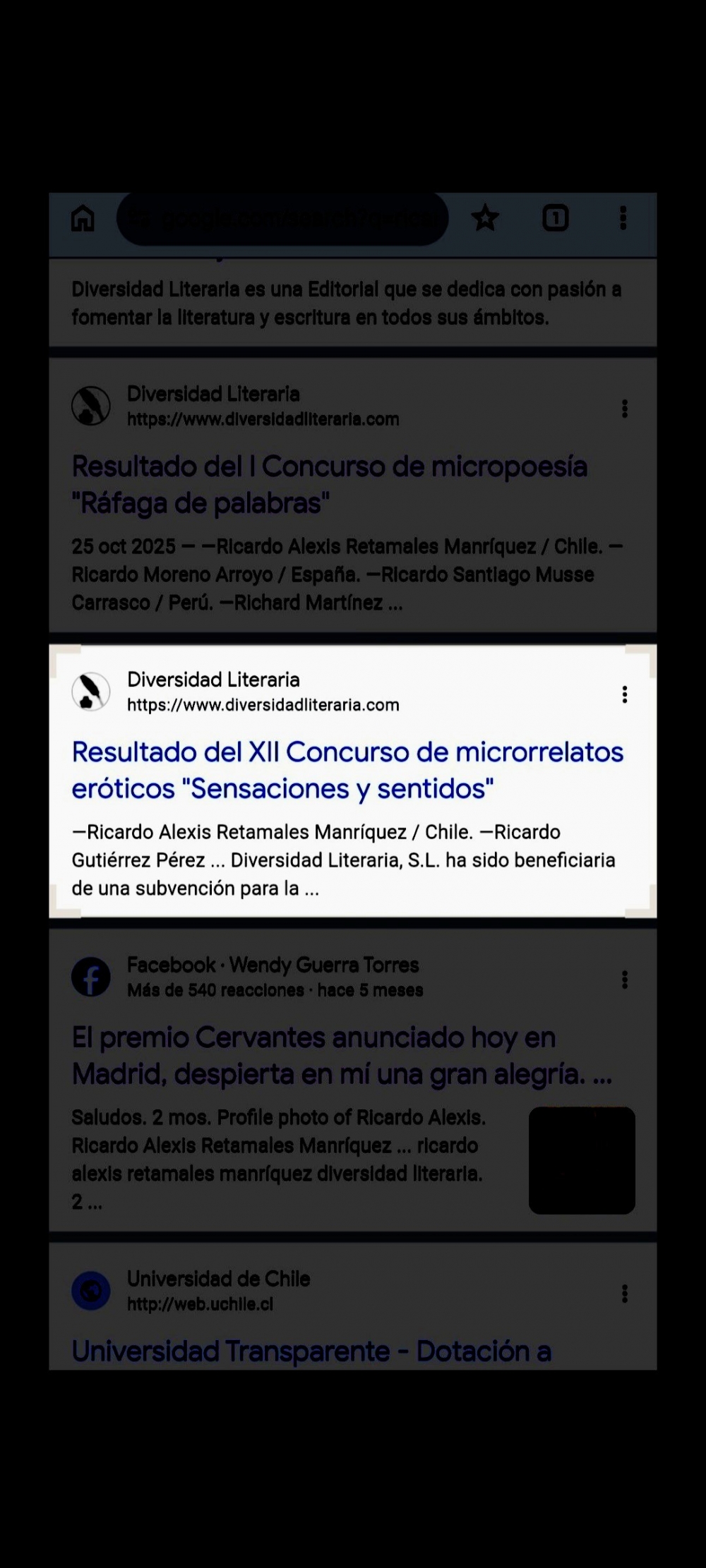706x1568 pixels.
Task: Tap the star icon to bookmark the page
Action: tap(486, 219)
